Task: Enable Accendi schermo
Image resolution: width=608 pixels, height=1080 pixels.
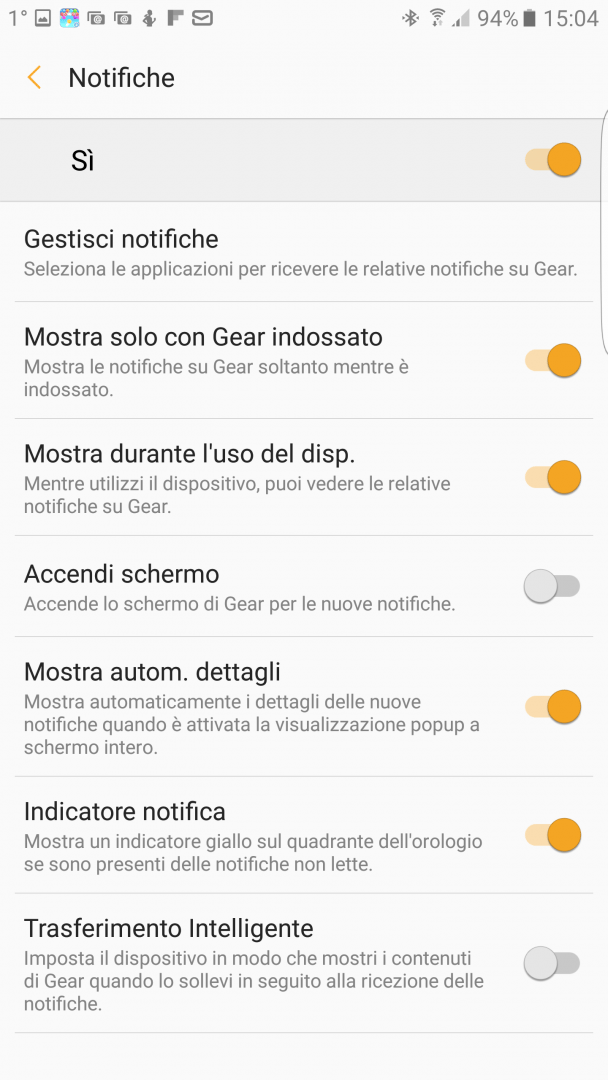Action: tap(552, 587)
